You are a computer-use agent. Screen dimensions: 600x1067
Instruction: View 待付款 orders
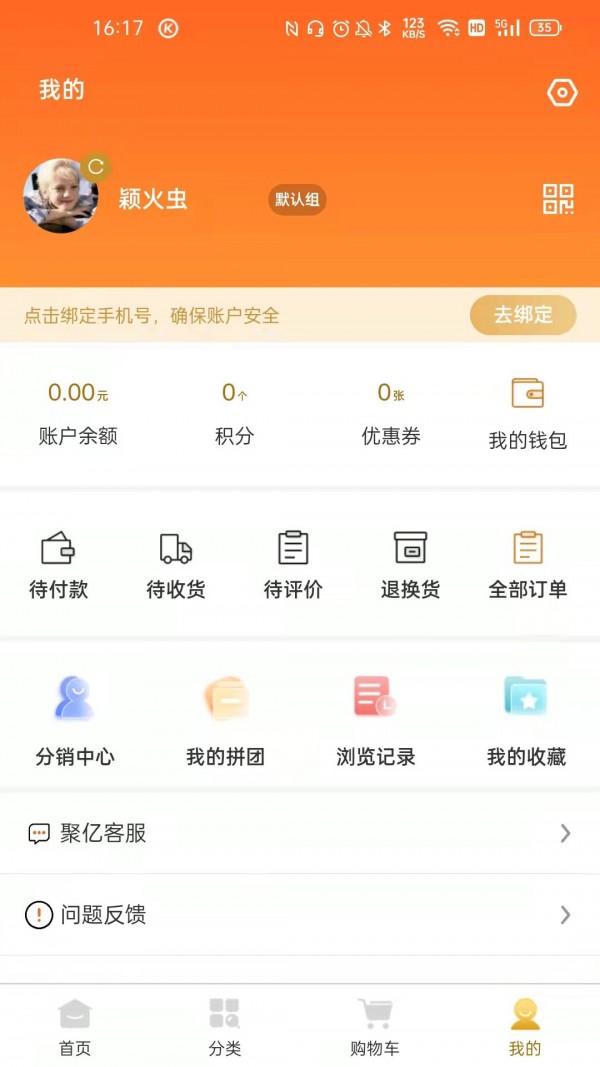point(58,566)
